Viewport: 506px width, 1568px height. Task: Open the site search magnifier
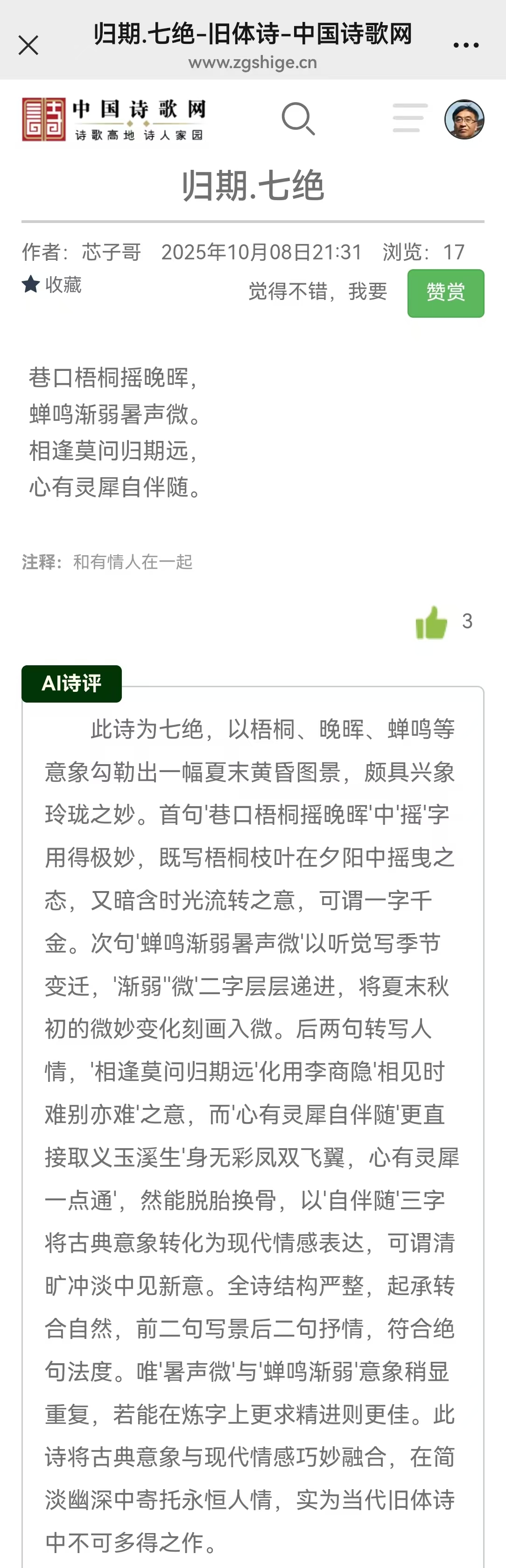click(298, 118)
